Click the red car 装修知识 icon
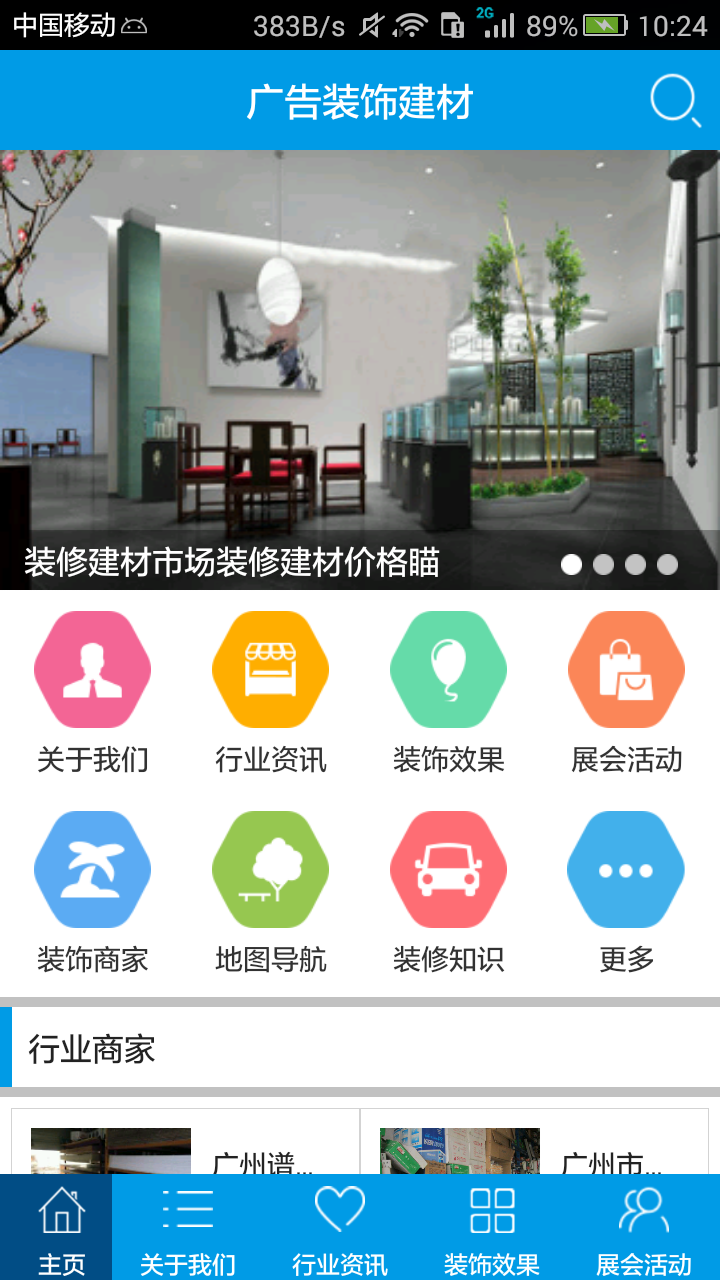 click(x=448, y=869)
